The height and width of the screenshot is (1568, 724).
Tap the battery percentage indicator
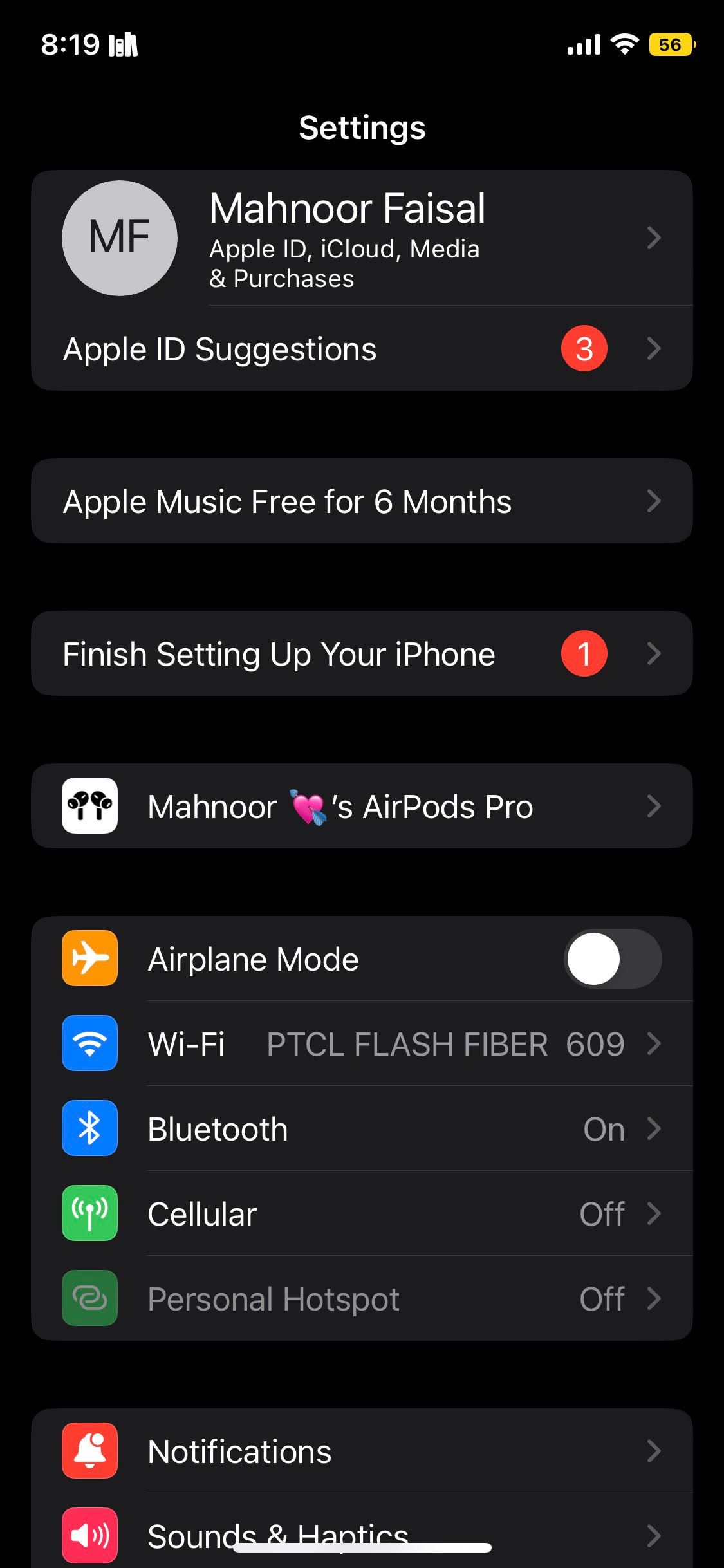tap(670, 44)
